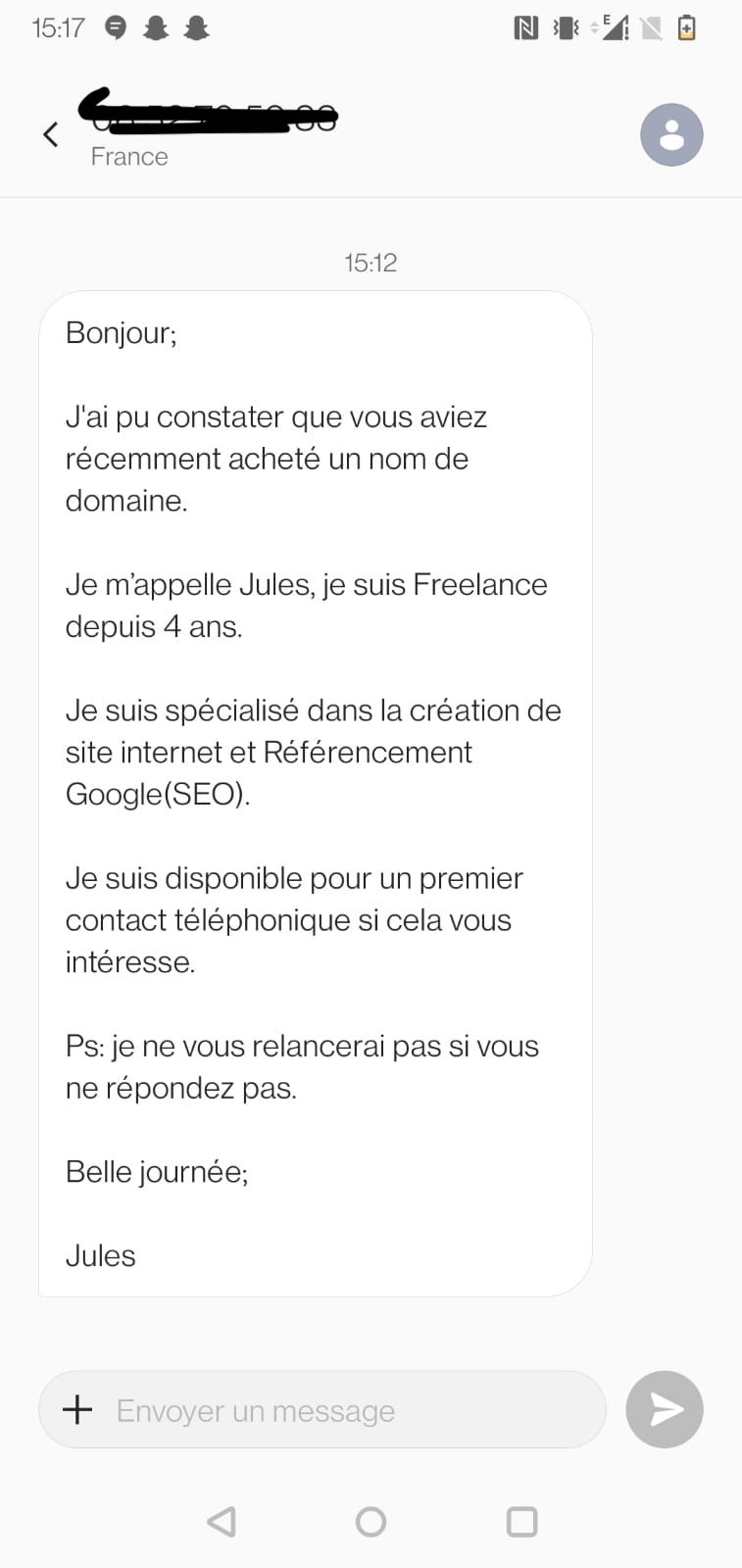Open recent apps from navigation bar
The width and height of the screenshot is (742, 1568).
[x=521, y=1521]
